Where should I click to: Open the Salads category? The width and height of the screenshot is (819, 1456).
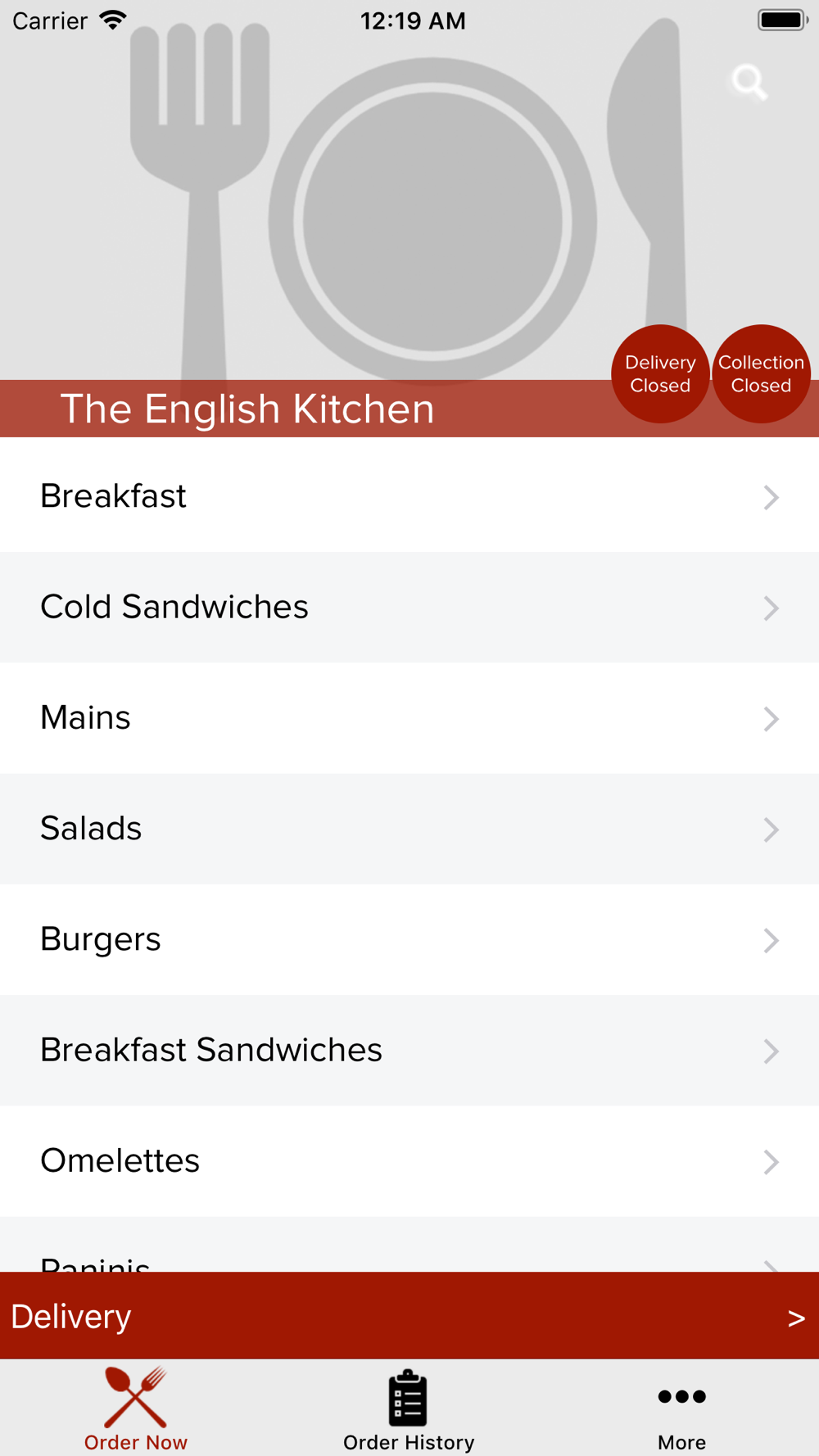tap(409, 829)
